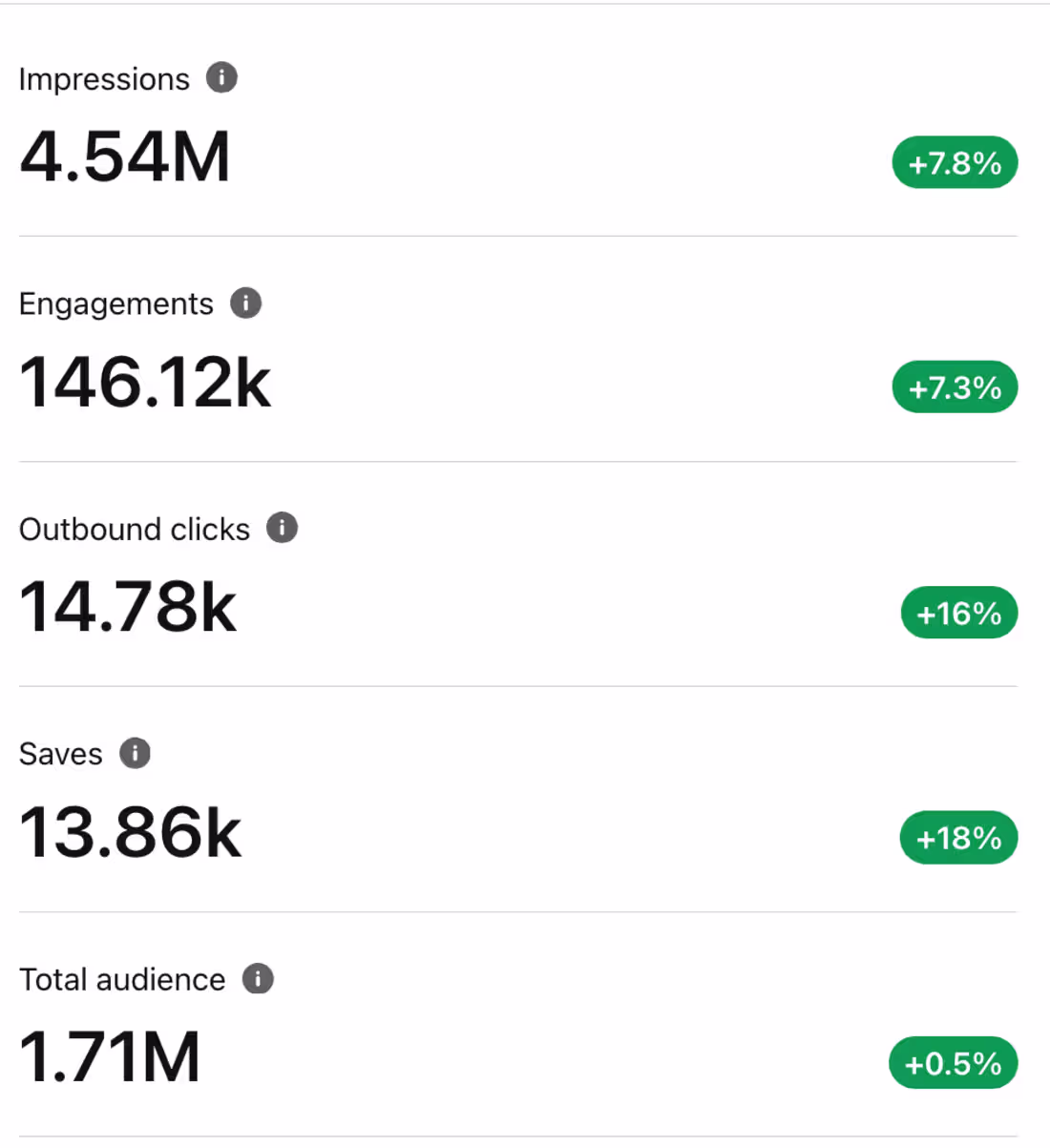Click the 13.86k Saves metric value

(130, 831)
